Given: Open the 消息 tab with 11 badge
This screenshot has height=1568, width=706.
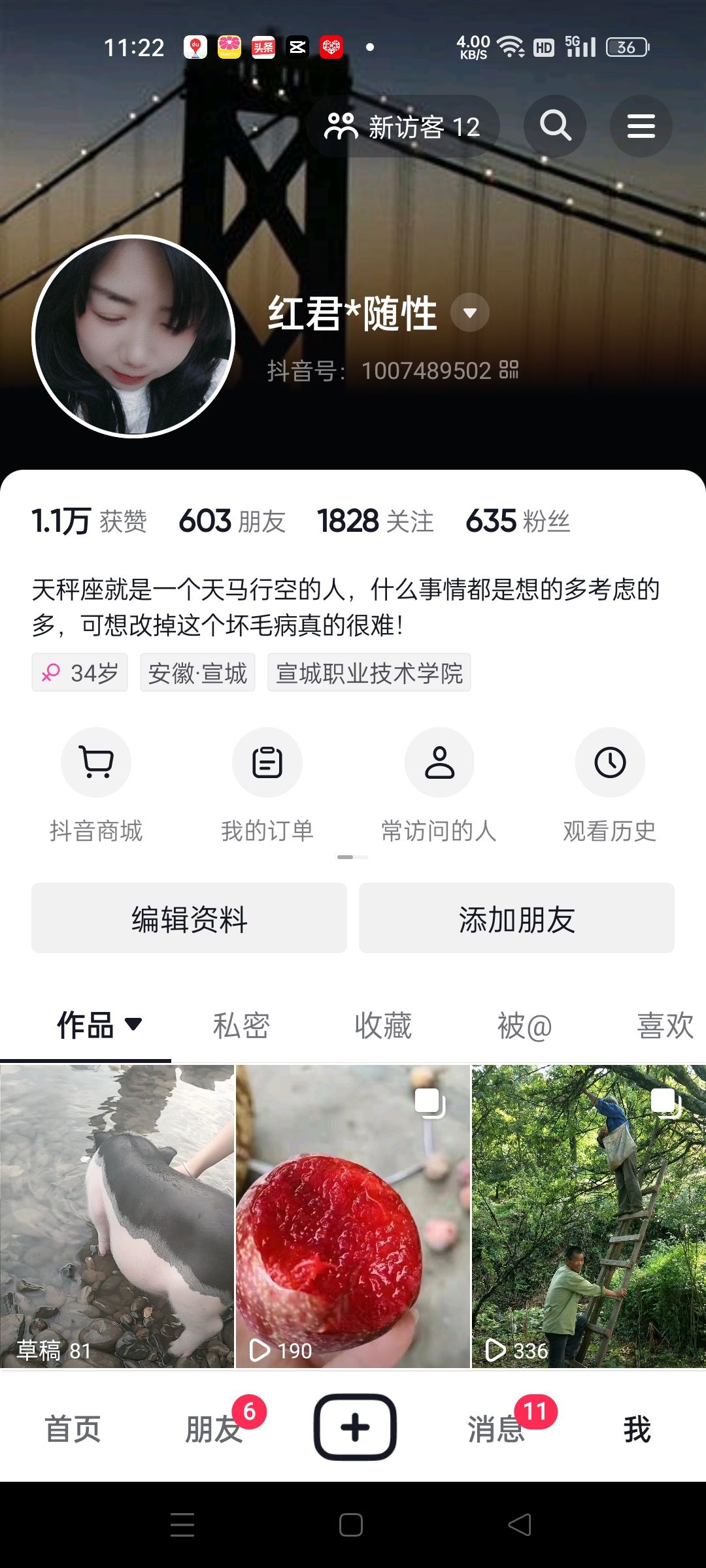Looking at the screenshot, I should tap(497, 1429).
